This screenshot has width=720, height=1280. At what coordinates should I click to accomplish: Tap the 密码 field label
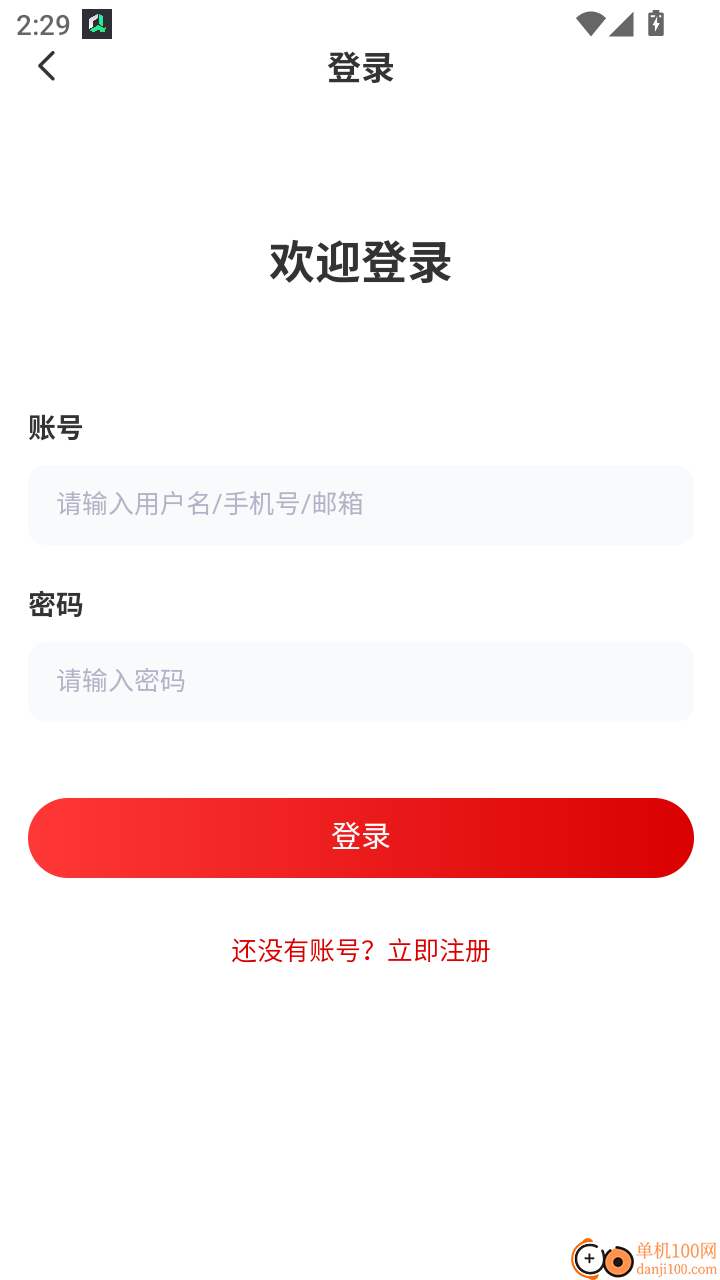pyautogui.click(x=55, y=604)
